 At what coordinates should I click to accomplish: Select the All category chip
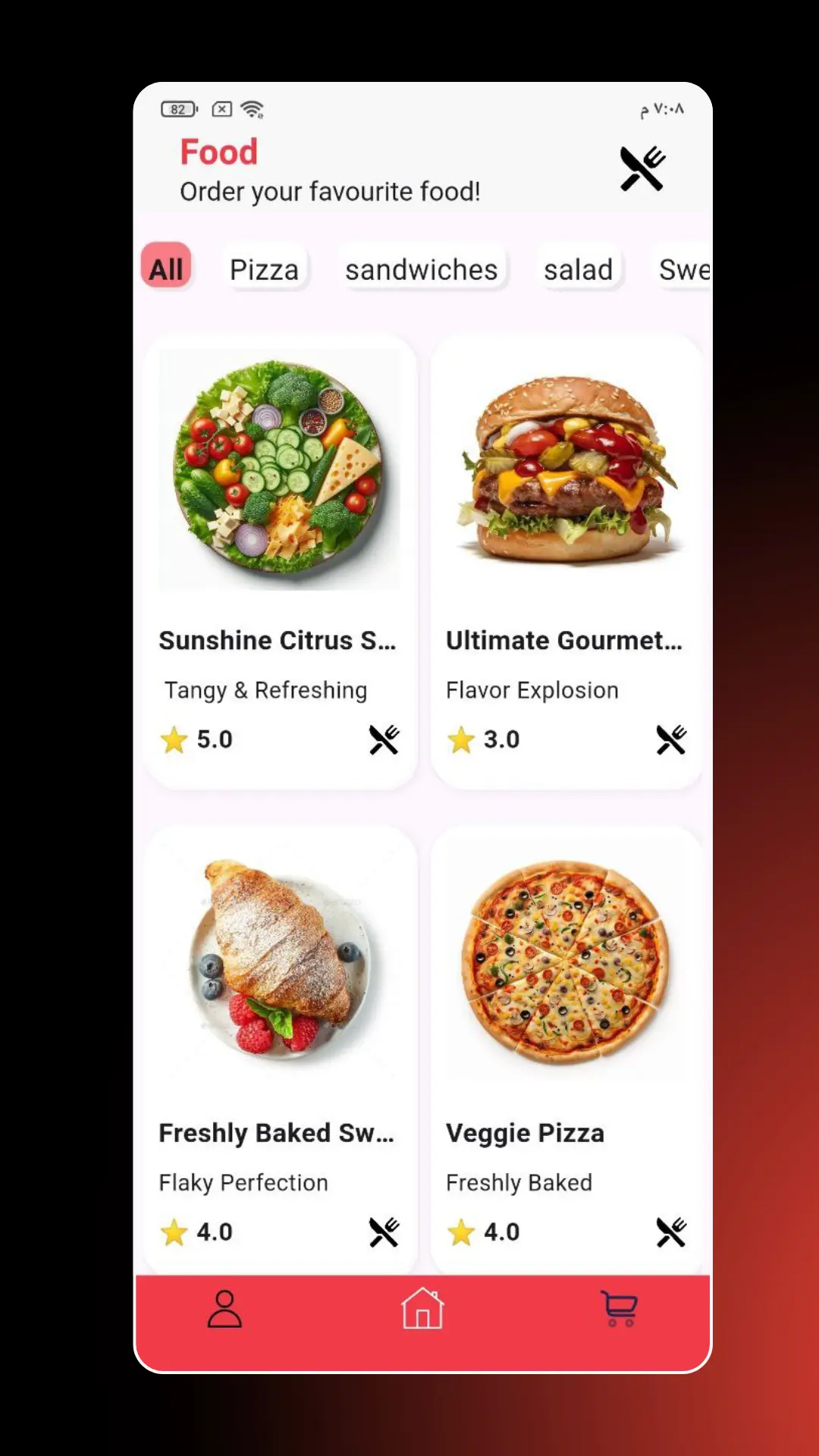coord(166,268)
